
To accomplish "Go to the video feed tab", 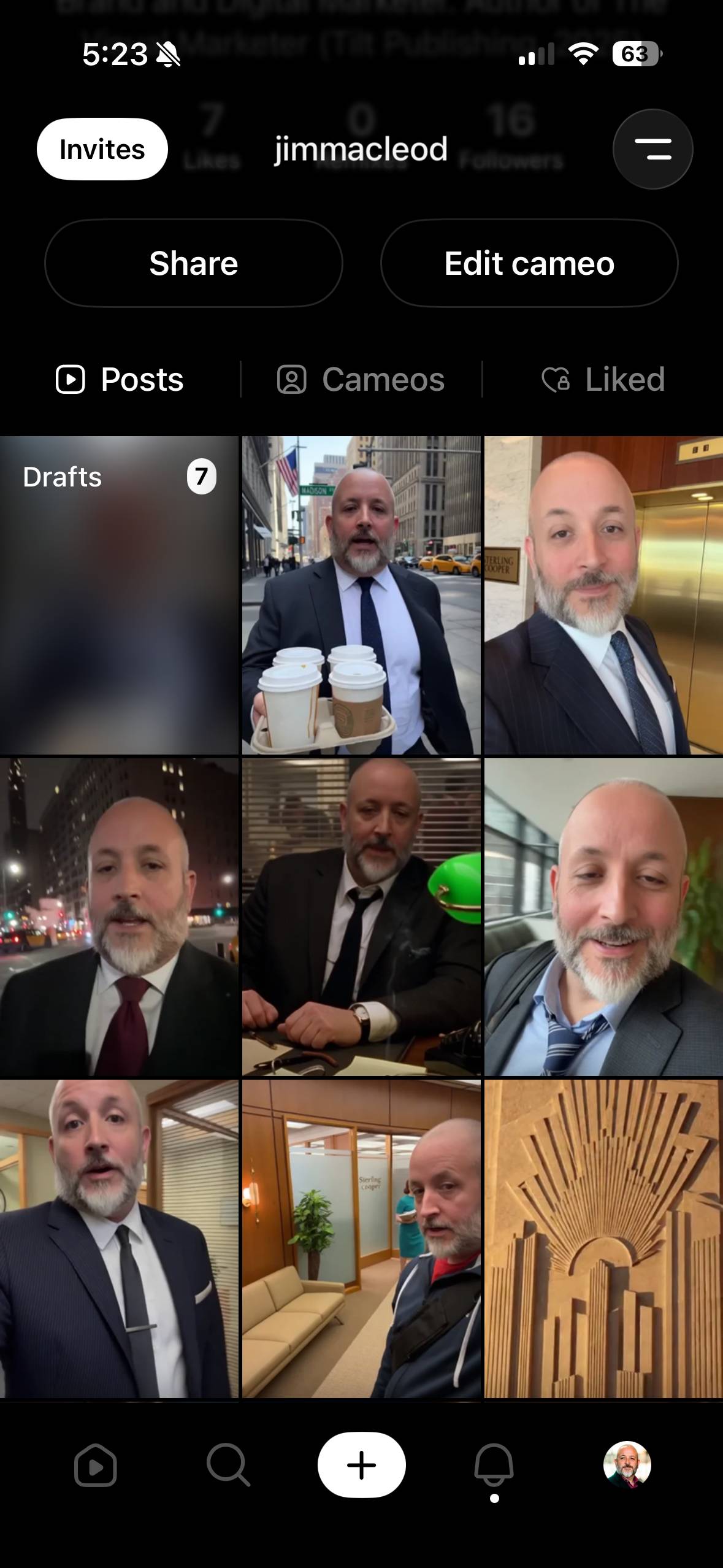I will coord(95,1465).
